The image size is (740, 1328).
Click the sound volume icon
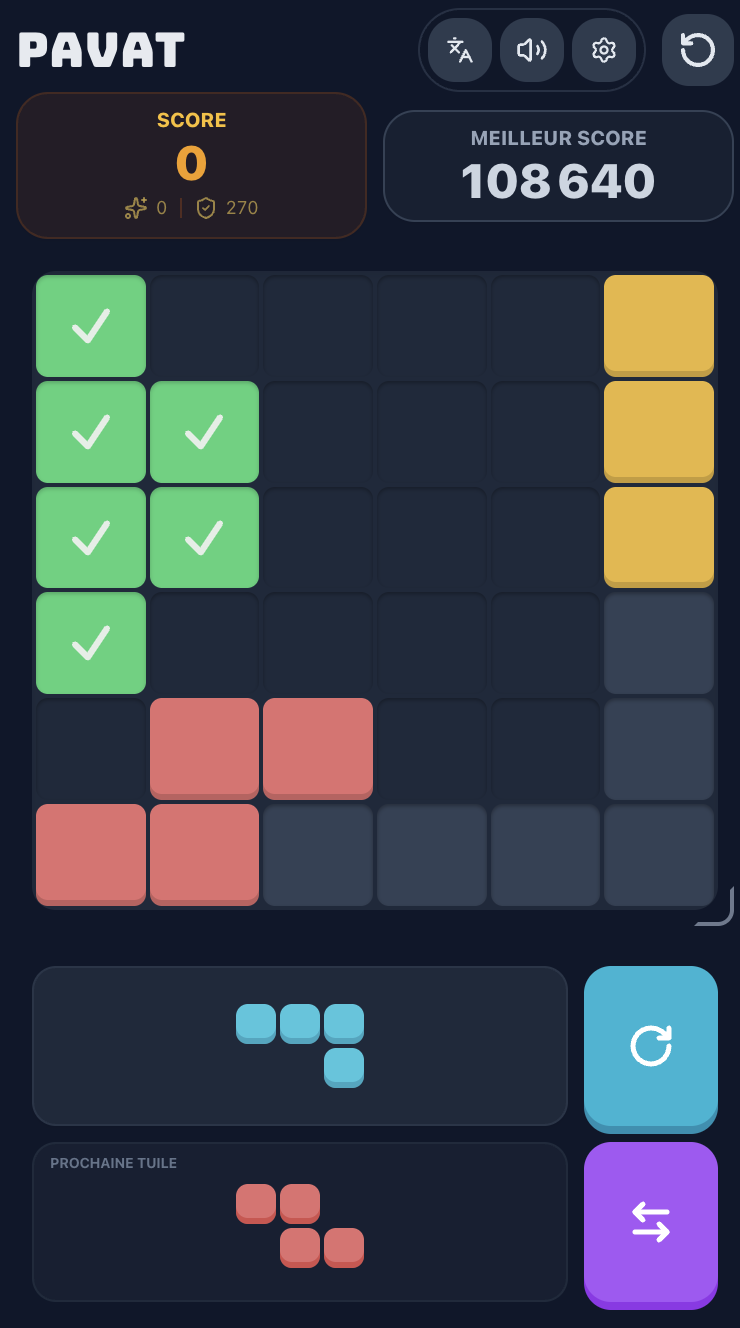(x=531, y=50)
